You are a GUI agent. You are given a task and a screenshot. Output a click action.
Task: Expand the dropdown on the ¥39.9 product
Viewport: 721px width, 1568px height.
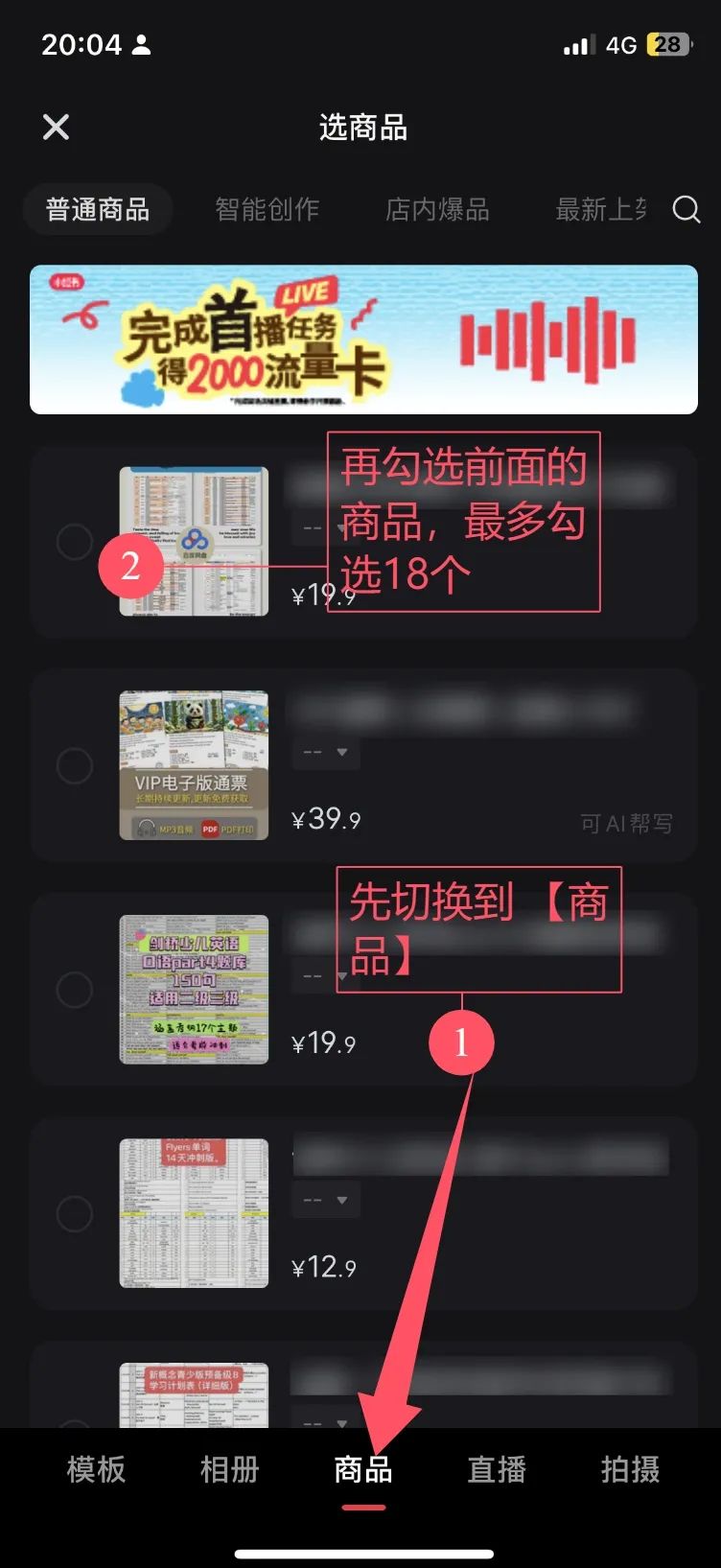click(325, 753)
